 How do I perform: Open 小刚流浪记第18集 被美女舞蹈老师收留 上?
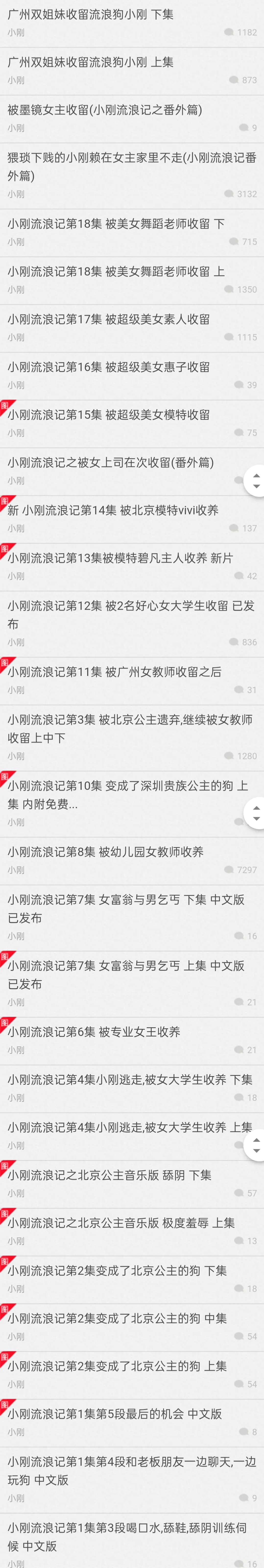(x=116, y=272)
